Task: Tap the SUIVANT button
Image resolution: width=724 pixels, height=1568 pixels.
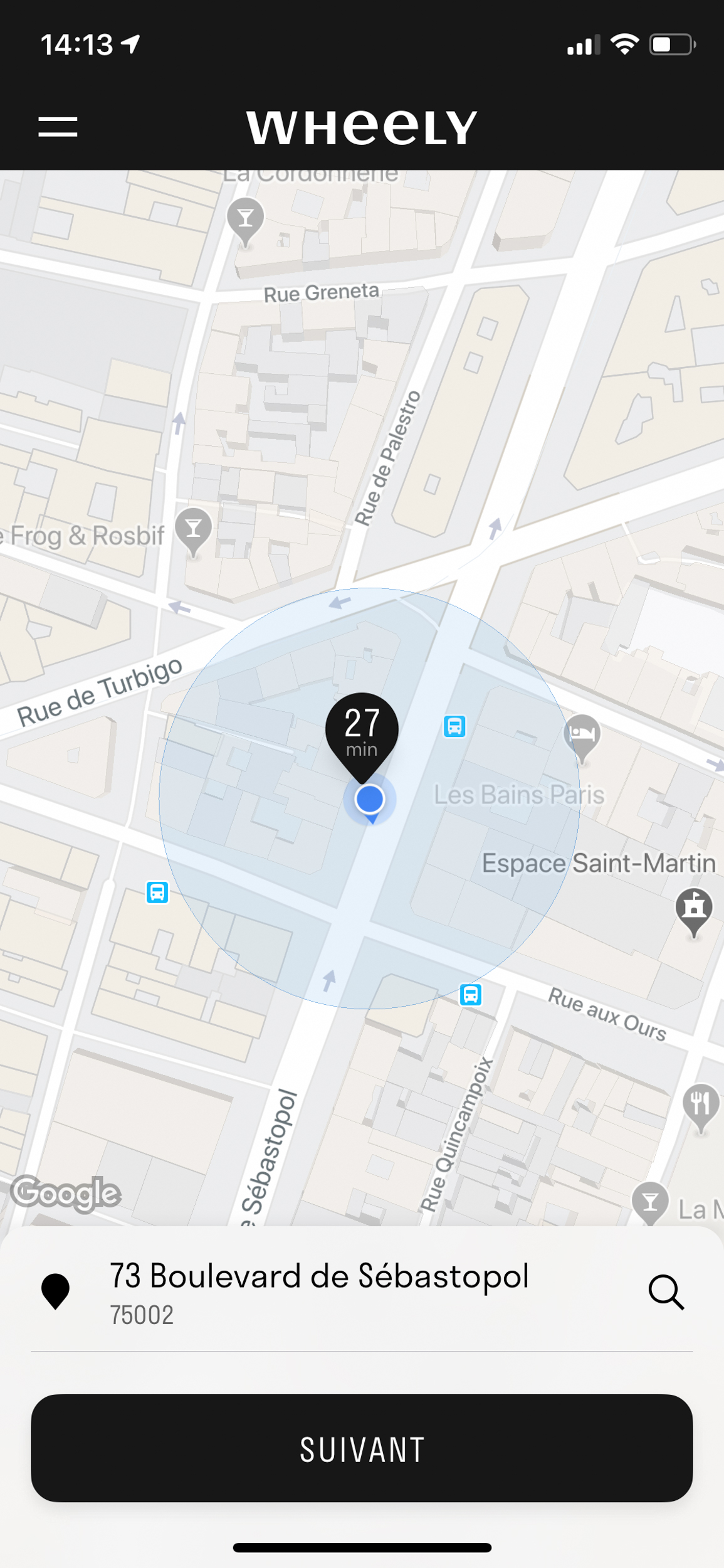Action: [362, 1448]
